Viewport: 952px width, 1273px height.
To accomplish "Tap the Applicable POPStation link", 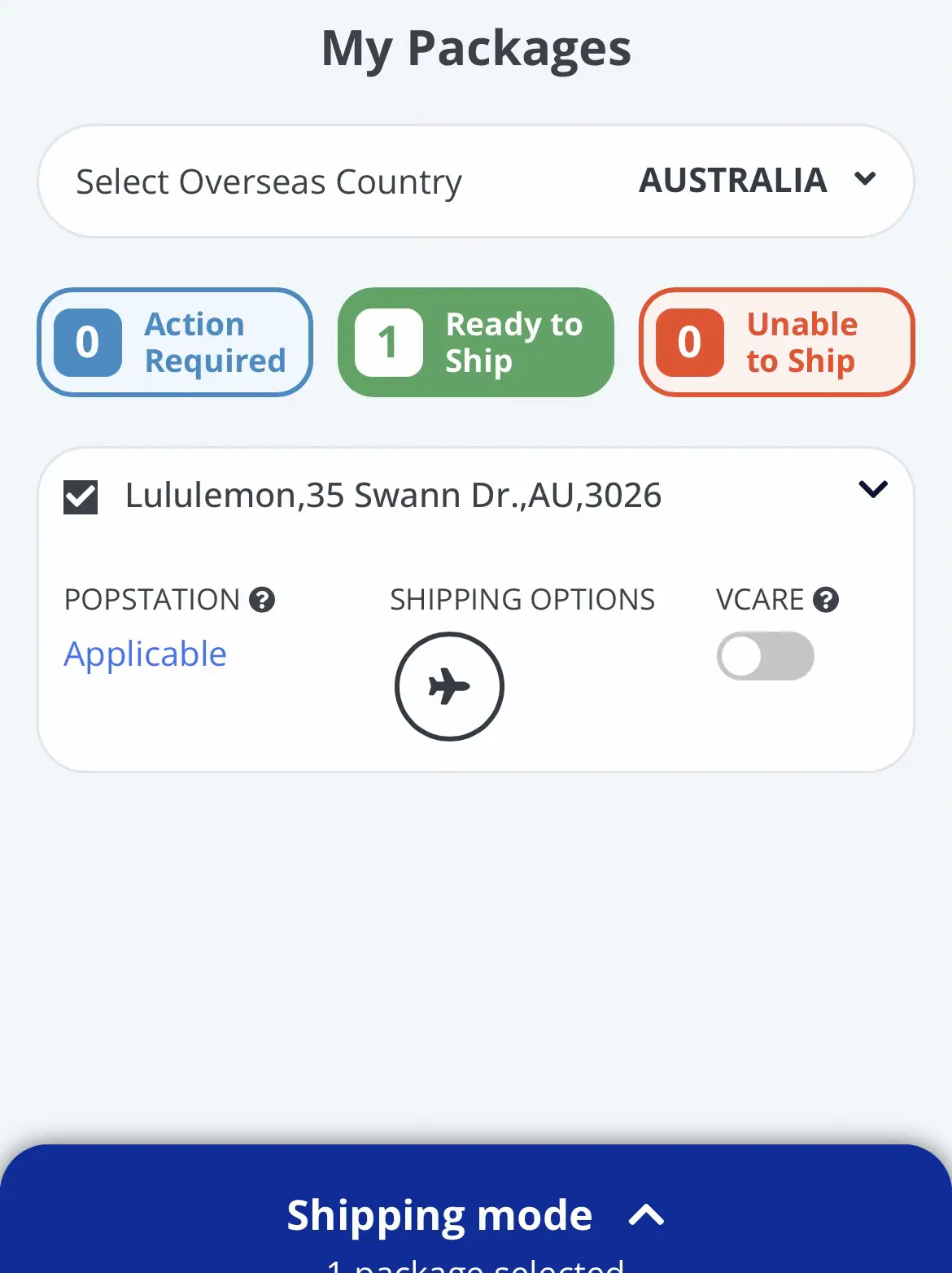I will point(146,654).
